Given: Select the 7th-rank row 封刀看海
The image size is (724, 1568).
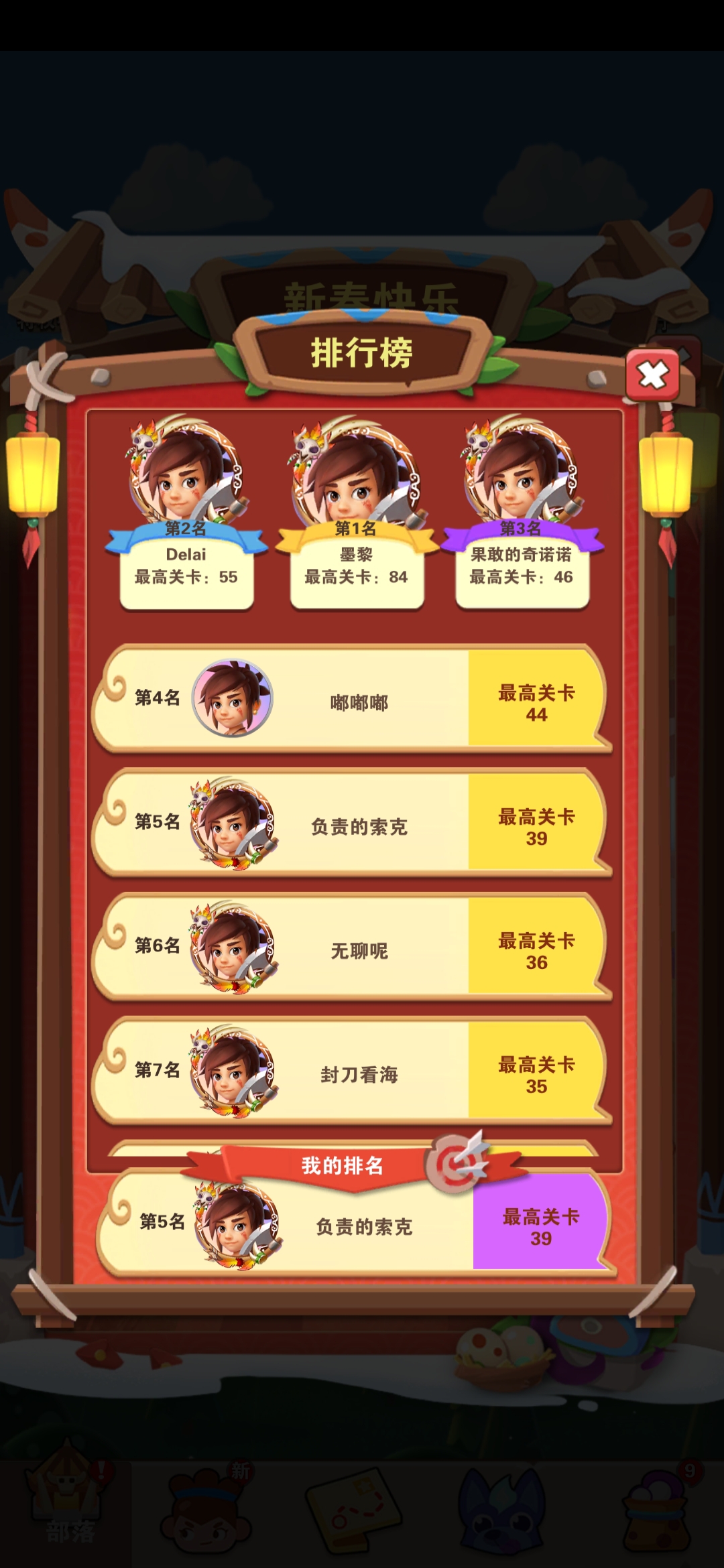Looking at the screenshot, I should click(352, 1072).
